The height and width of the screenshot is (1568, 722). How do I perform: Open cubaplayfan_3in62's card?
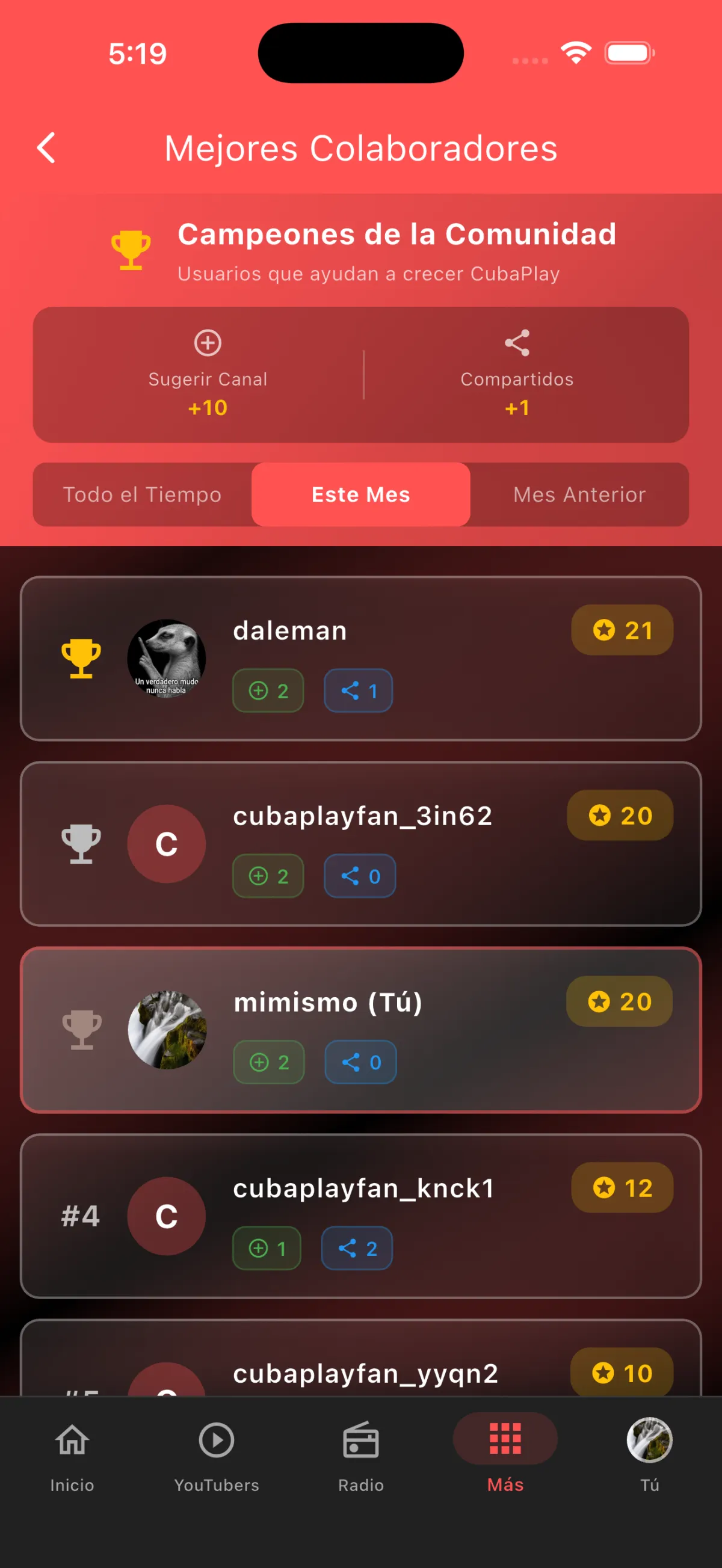click(x=361, y=844)
